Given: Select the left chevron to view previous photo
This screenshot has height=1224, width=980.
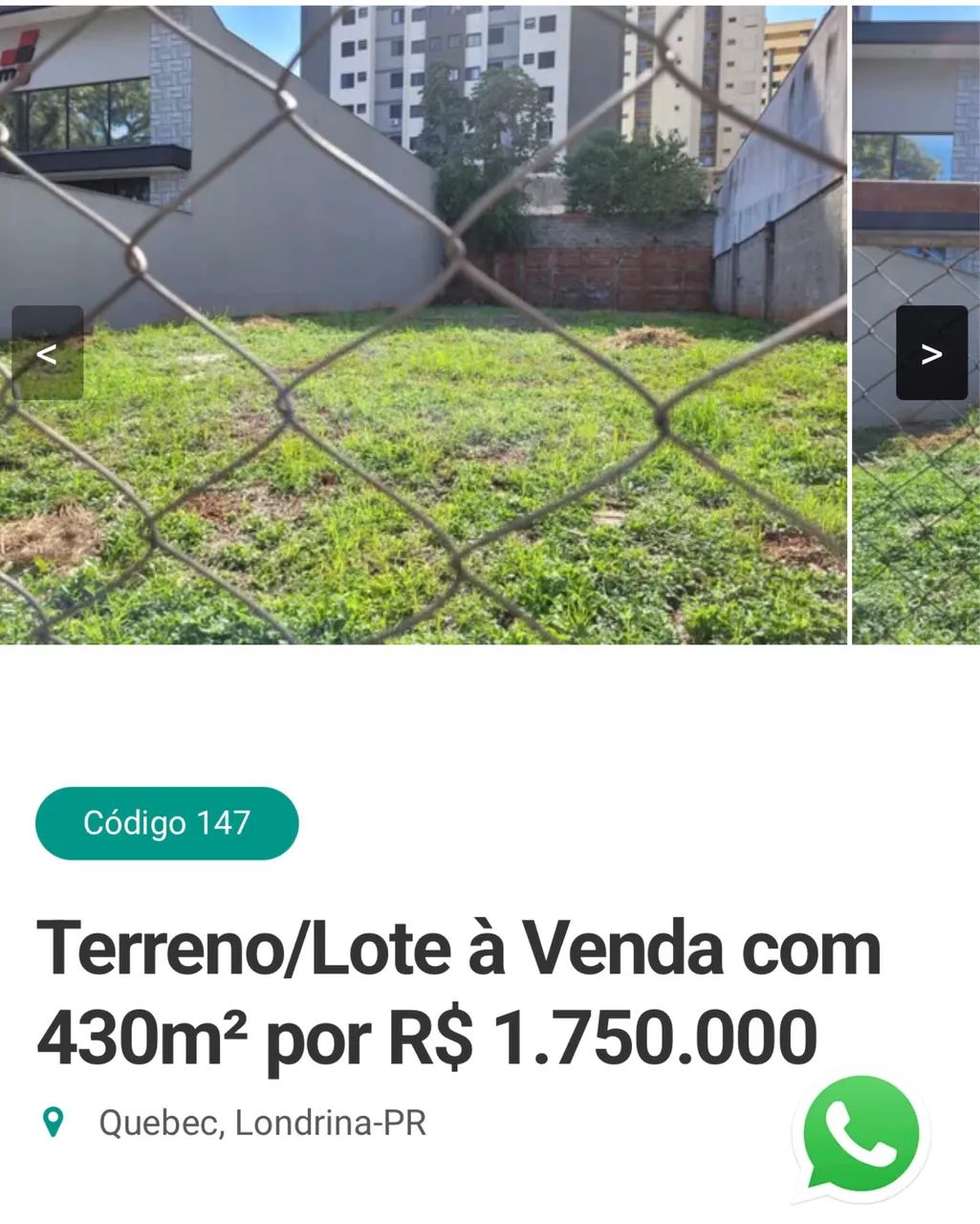Looking at the screenshot, I should 47,352.
